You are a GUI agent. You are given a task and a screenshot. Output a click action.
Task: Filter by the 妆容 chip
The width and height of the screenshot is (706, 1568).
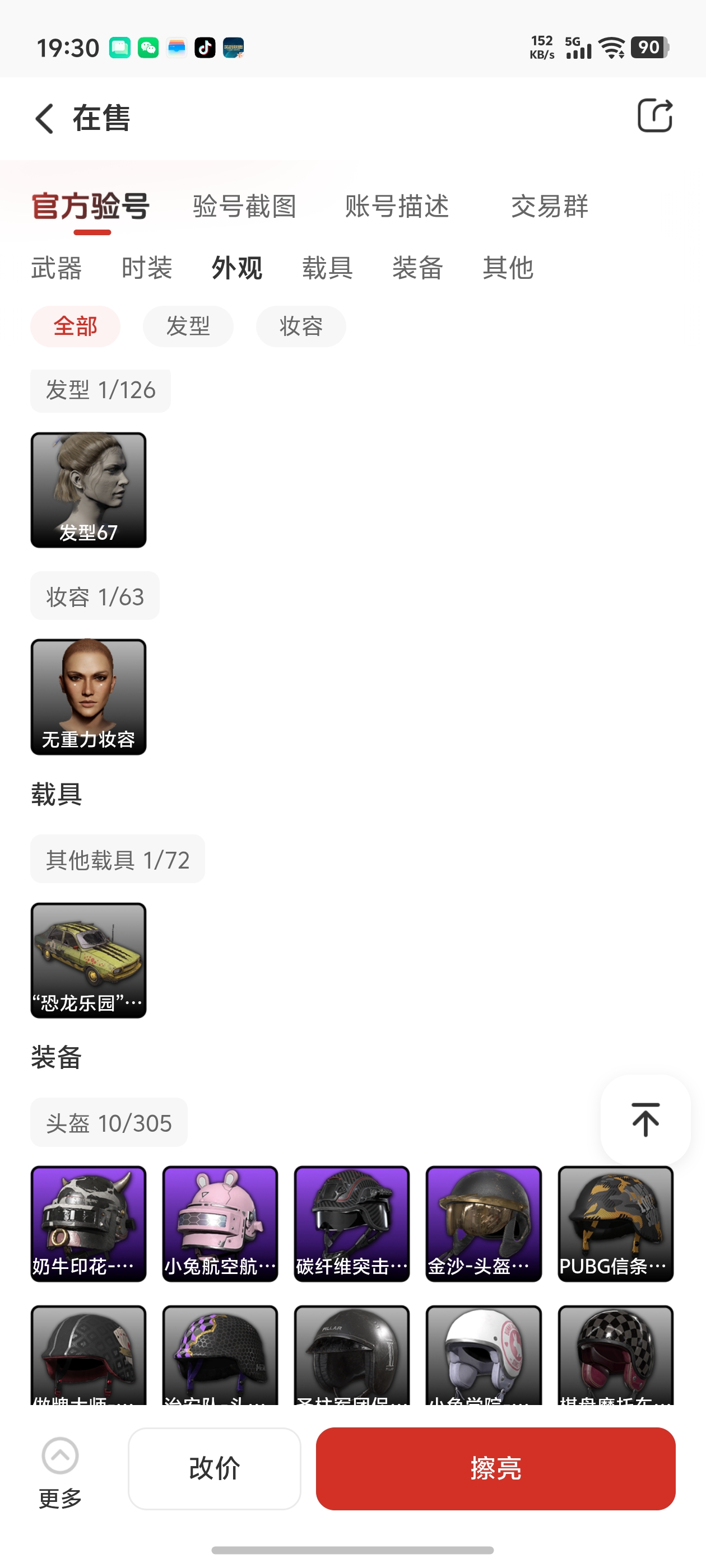301,326
